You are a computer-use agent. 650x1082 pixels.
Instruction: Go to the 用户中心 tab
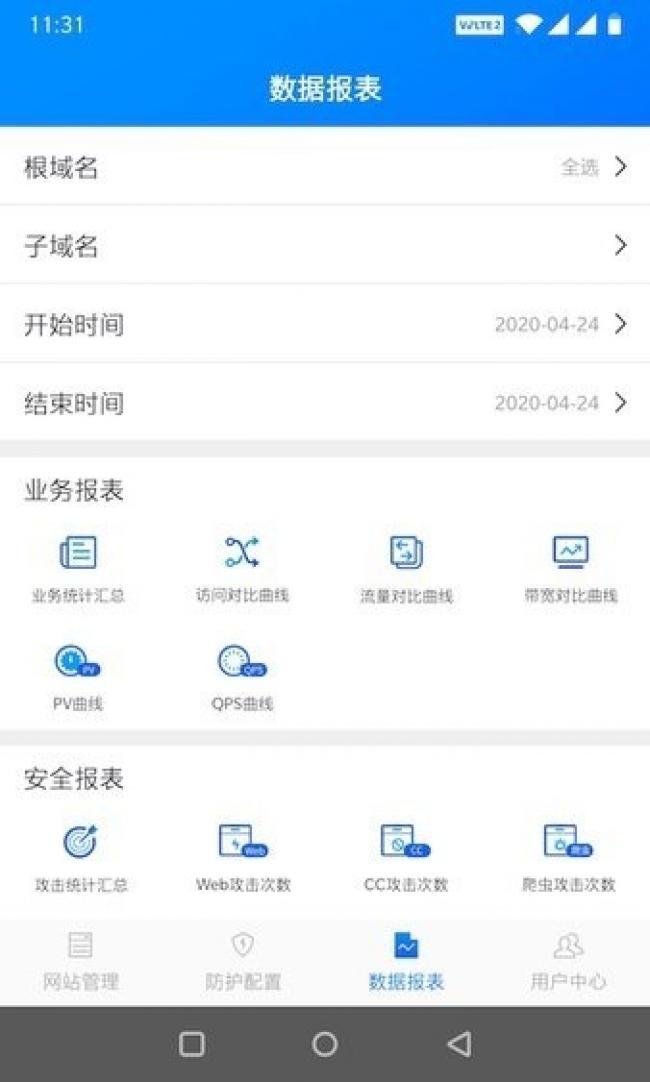tap(569, 961)
